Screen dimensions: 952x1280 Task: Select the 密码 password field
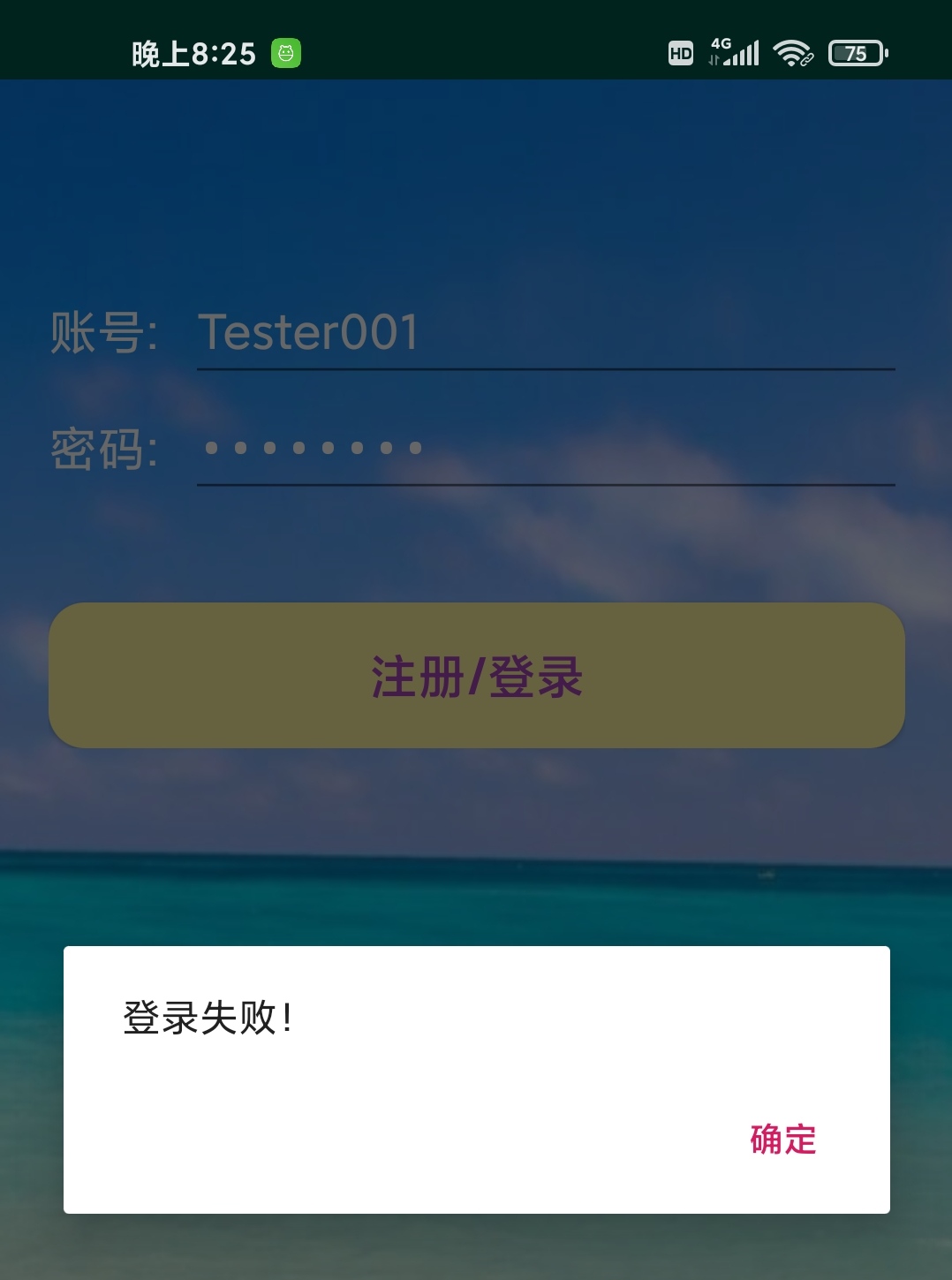point(545,449)
